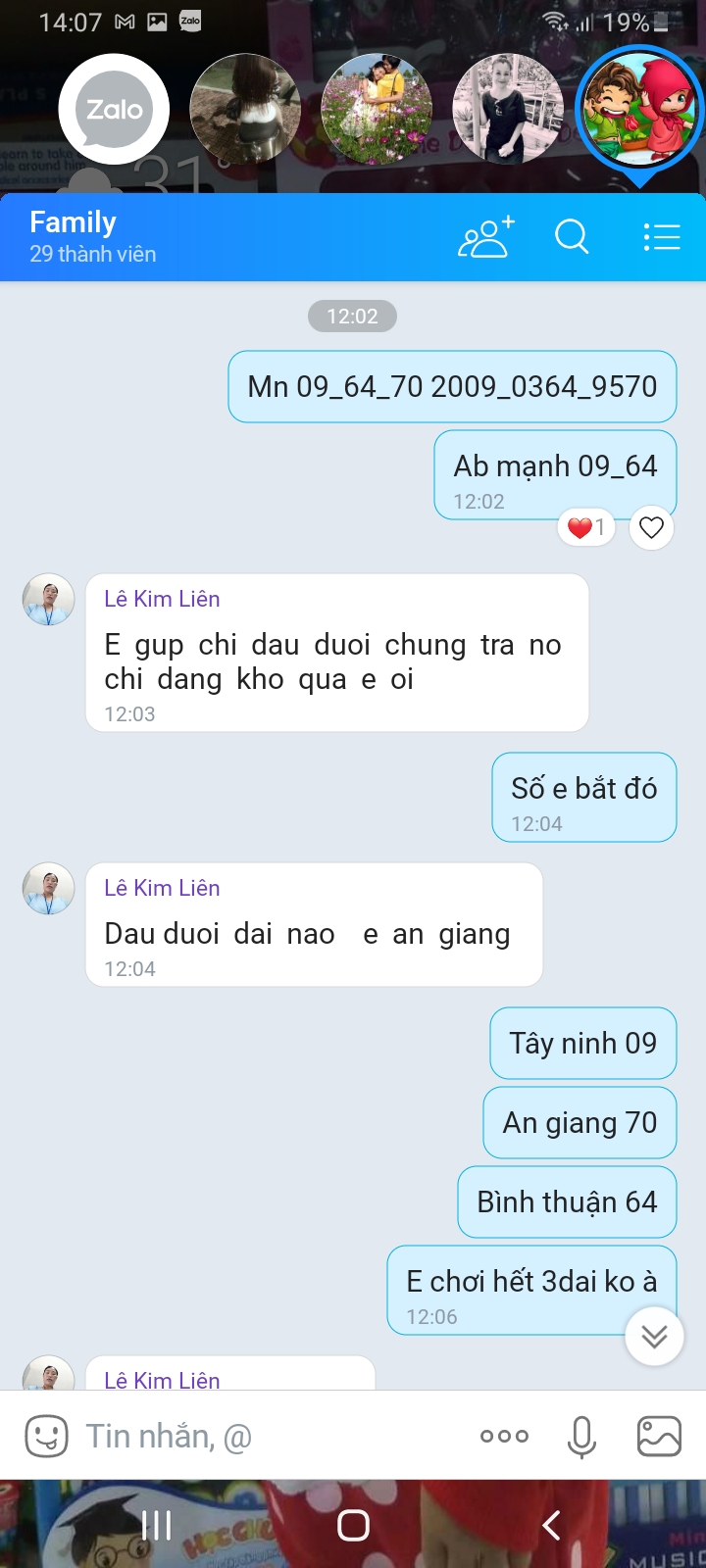Open the Family group options menu
This screenshot has height=1568, width=706.
coord(662,237)
